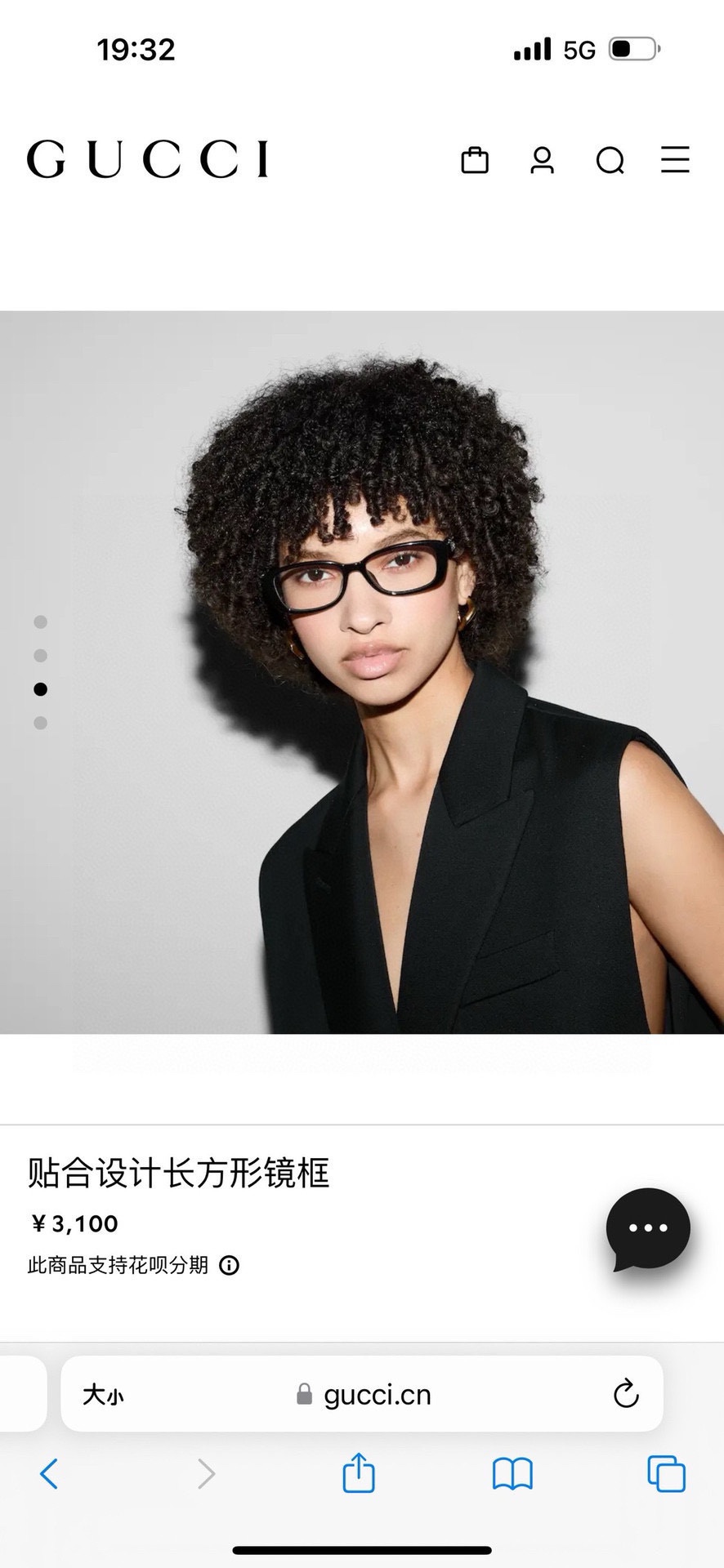Jump to the fourth image indicator dot
724x1568 pixels.
[x=40, y=723]
